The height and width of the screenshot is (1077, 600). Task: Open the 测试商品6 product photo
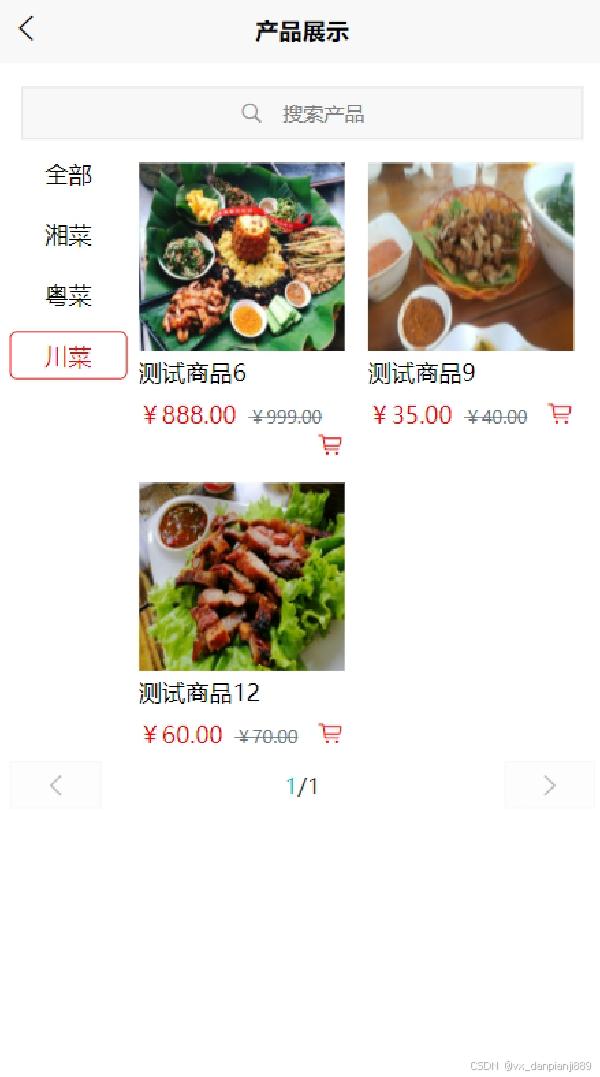point(242,257)
